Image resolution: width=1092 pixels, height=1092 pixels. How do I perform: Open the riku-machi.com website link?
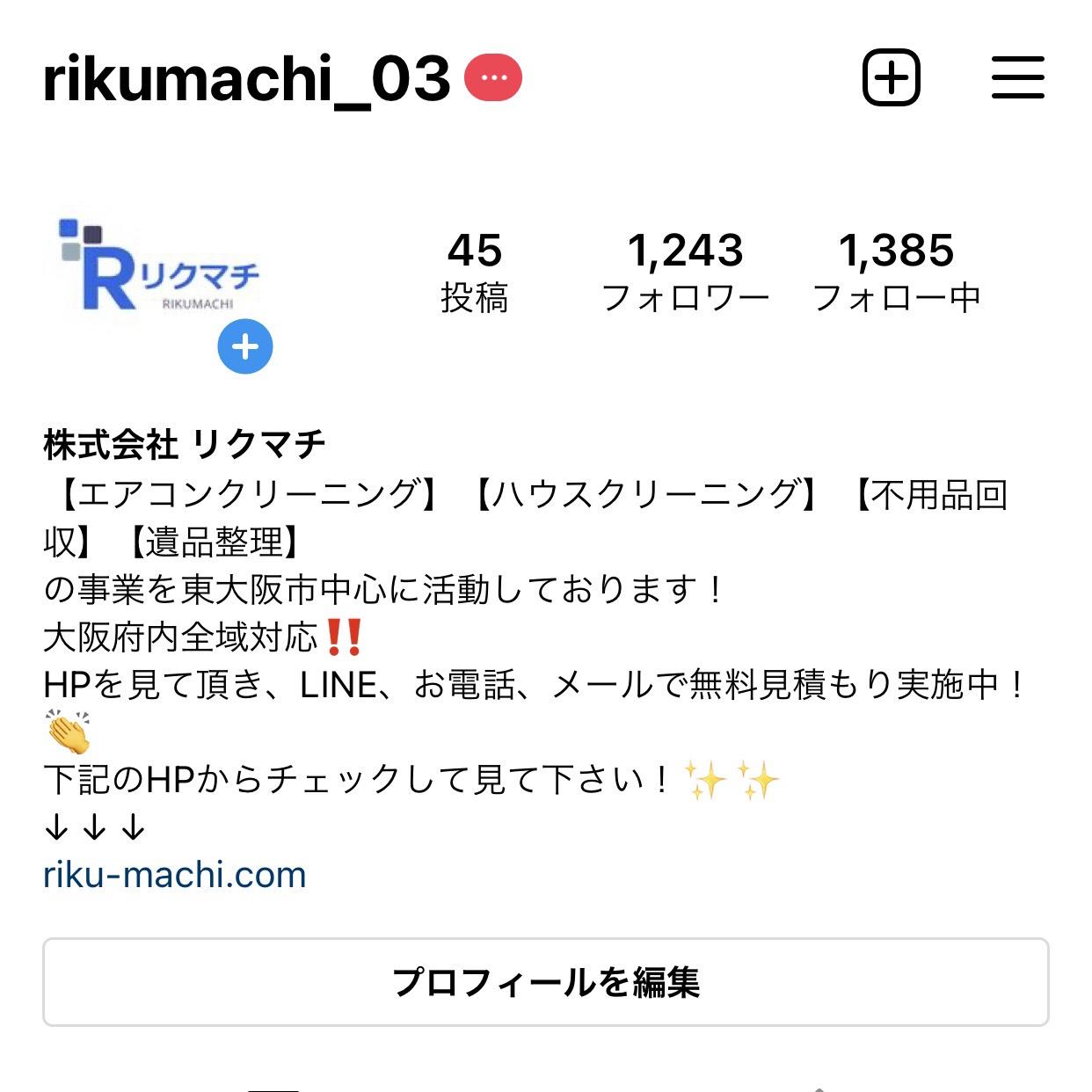pos(175,875)
